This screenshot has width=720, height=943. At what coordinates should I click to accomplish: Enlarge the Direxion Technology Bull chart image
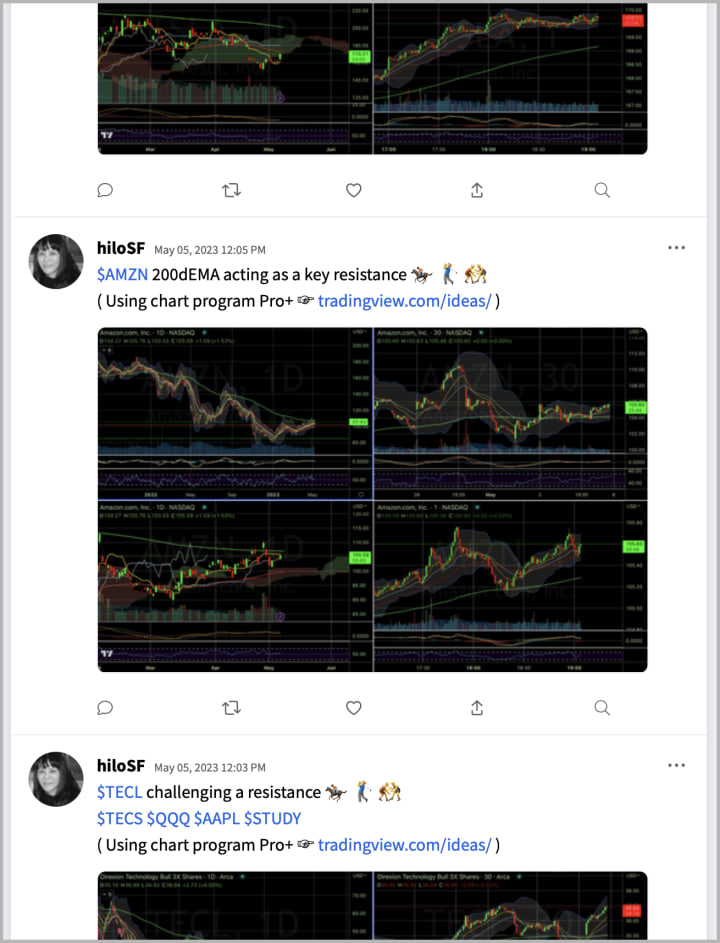click(372, 905)
